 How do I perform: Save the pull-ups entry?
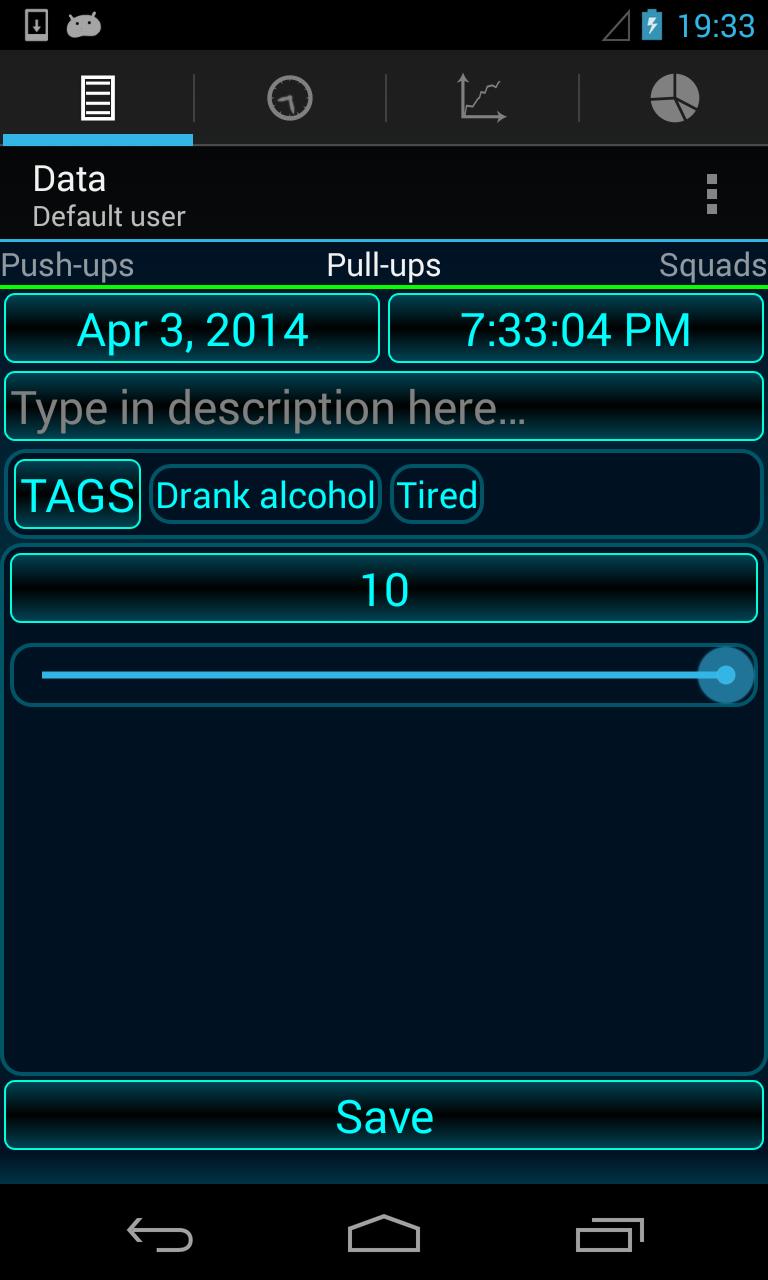point(384,1115)
